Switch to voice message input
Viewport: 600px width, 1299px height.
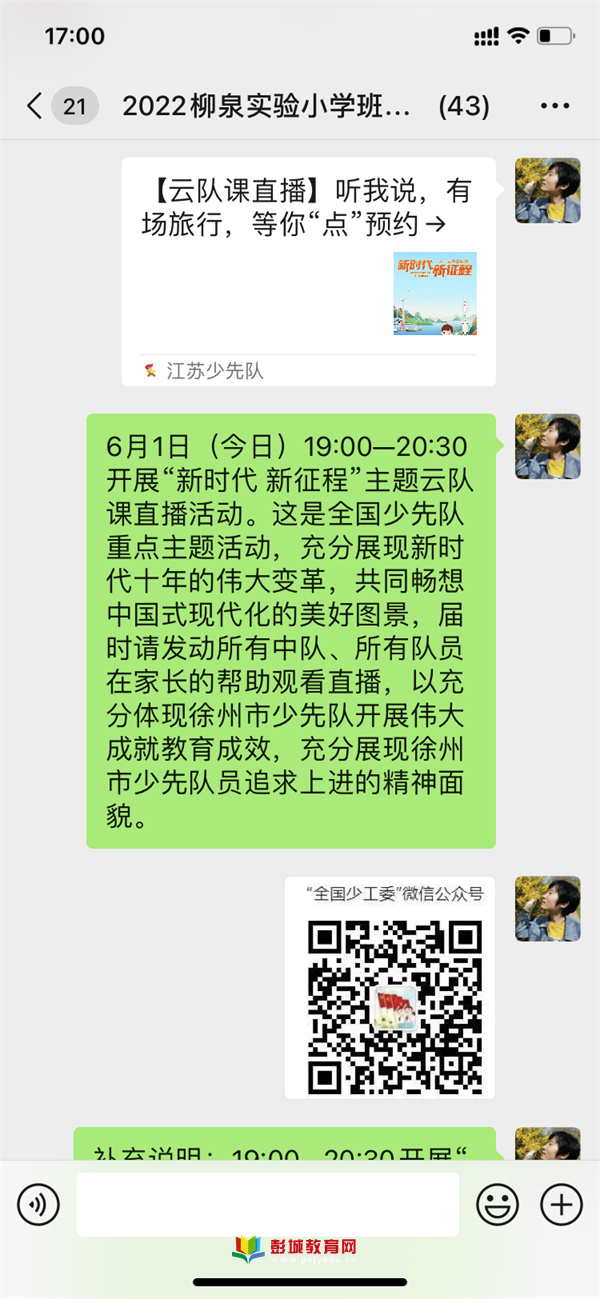(39, 1205)
